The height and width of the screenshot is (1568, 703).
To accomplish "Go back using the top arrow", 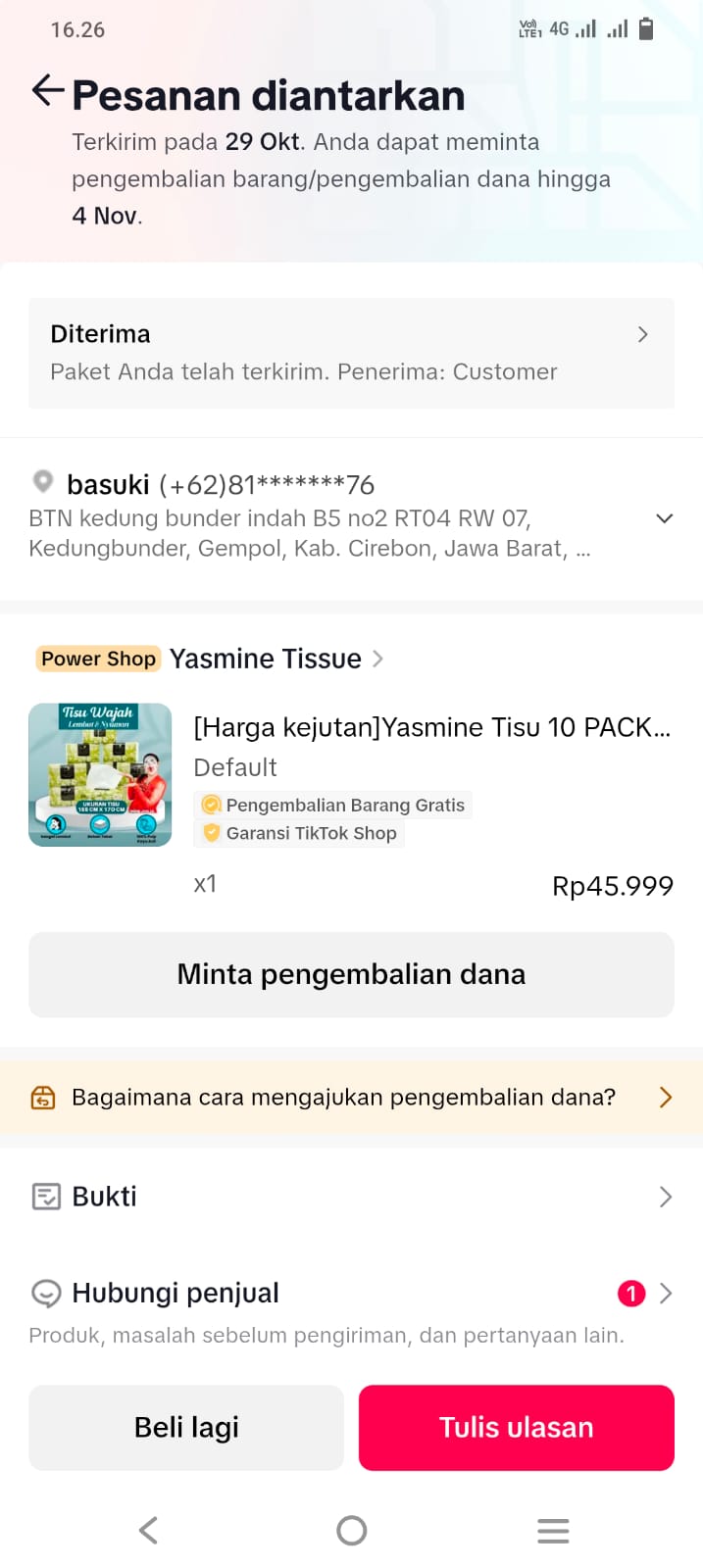I will 47,91.
